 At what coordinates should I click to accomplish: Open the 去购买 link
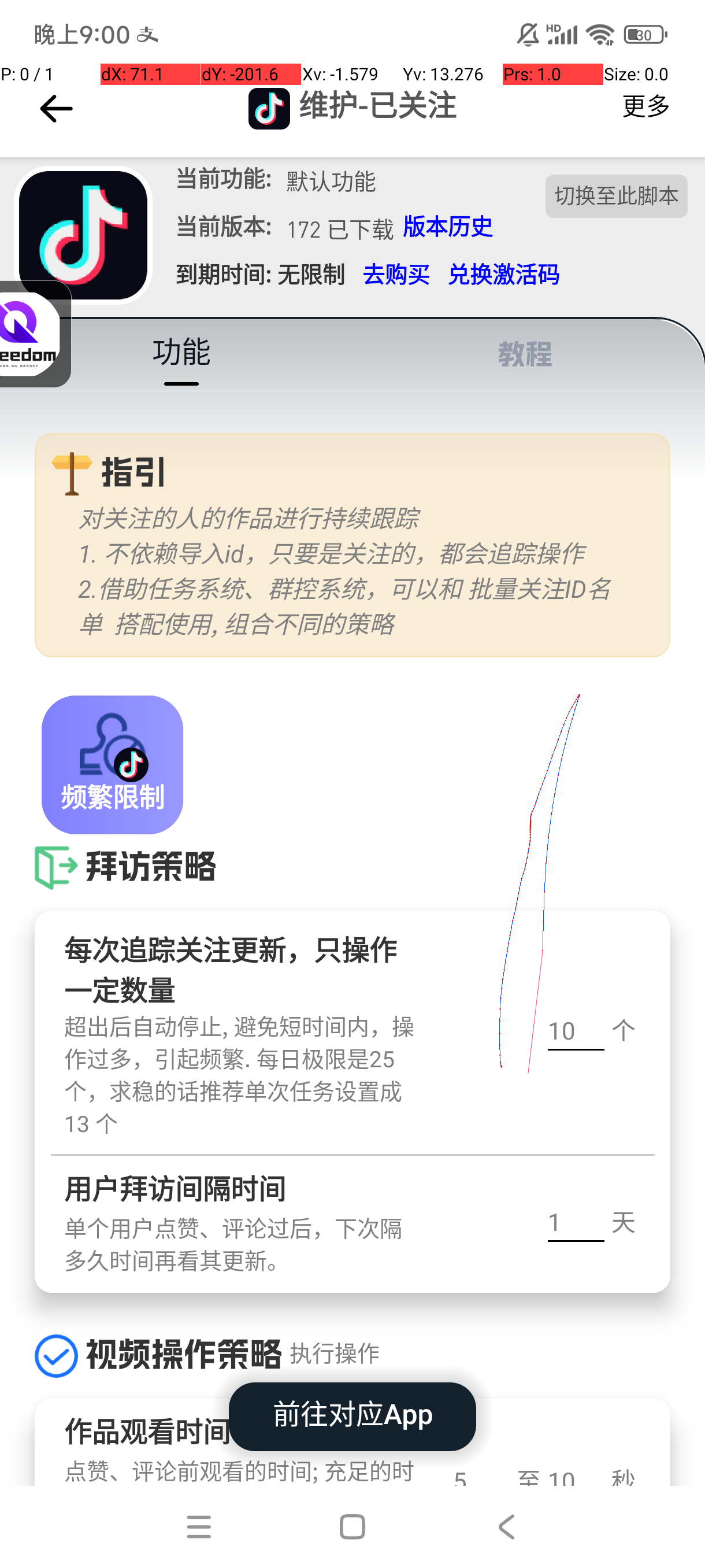396,275
